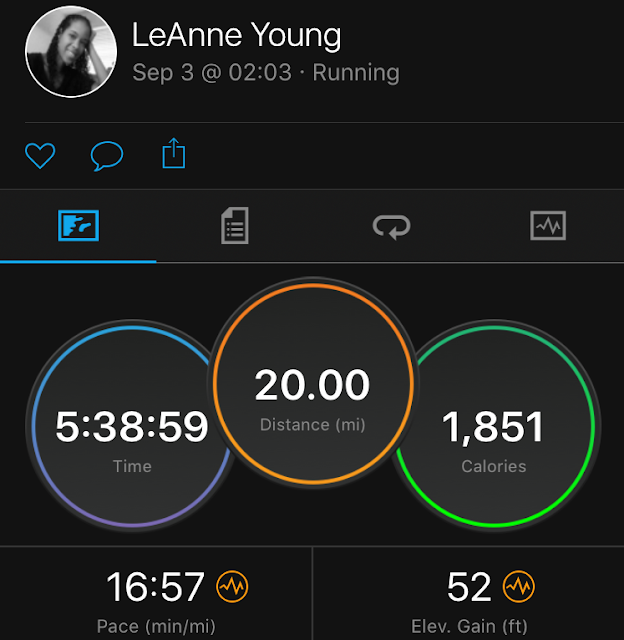
Task: Open comments on this activity
Action: [x=107, y=156]
